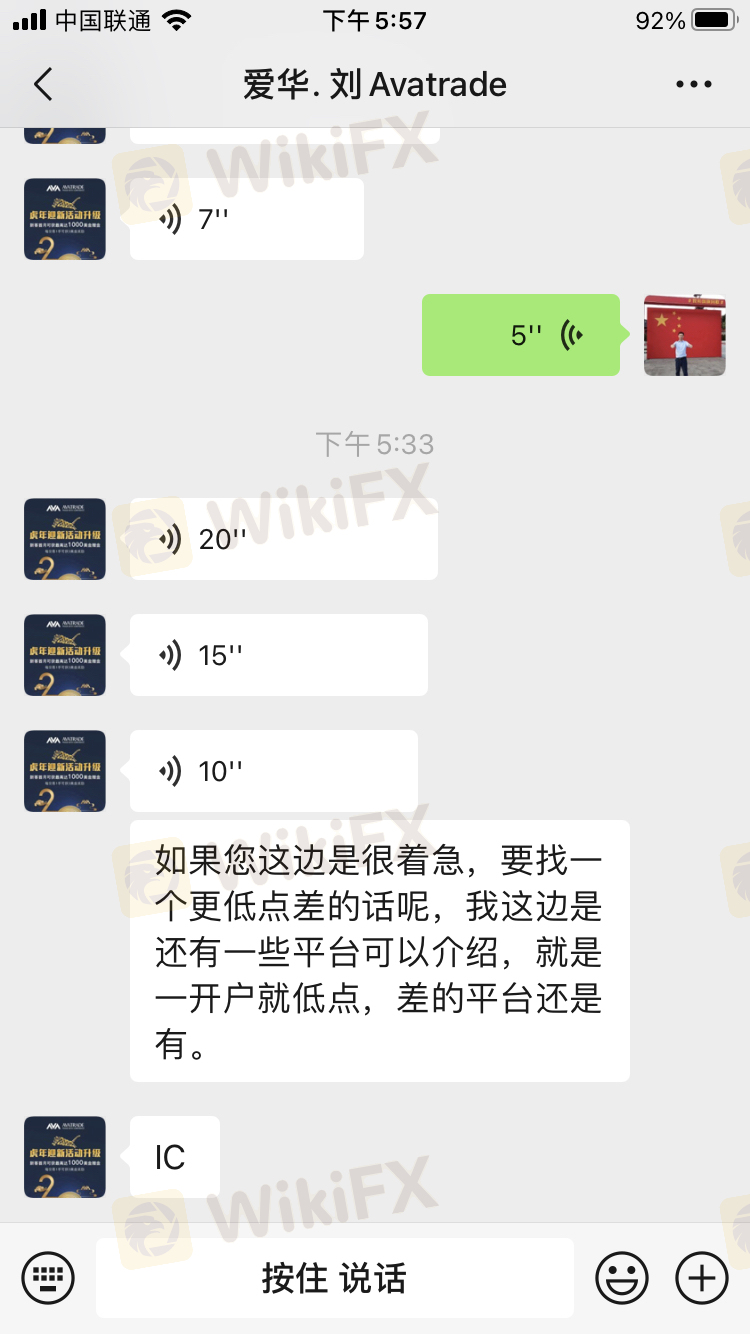Play the 15-second voice message

coord(278,655)
